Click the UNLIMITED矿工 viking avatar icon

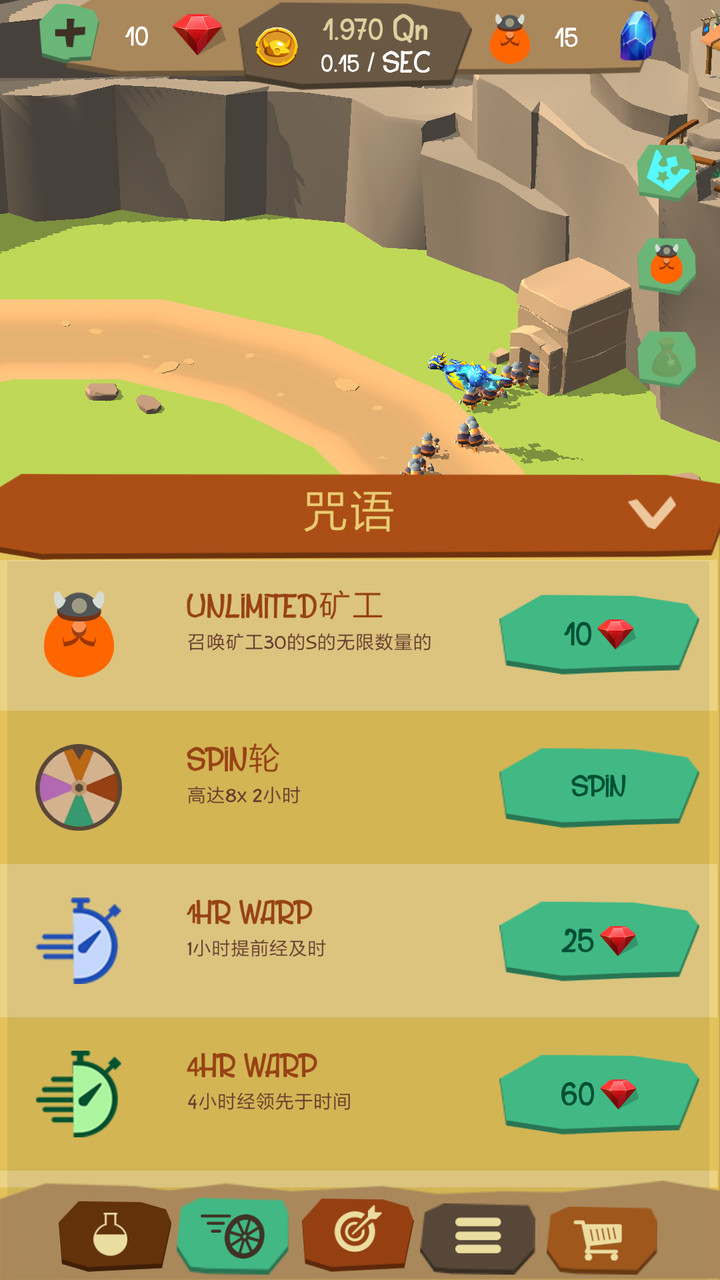tap(80, 631)
